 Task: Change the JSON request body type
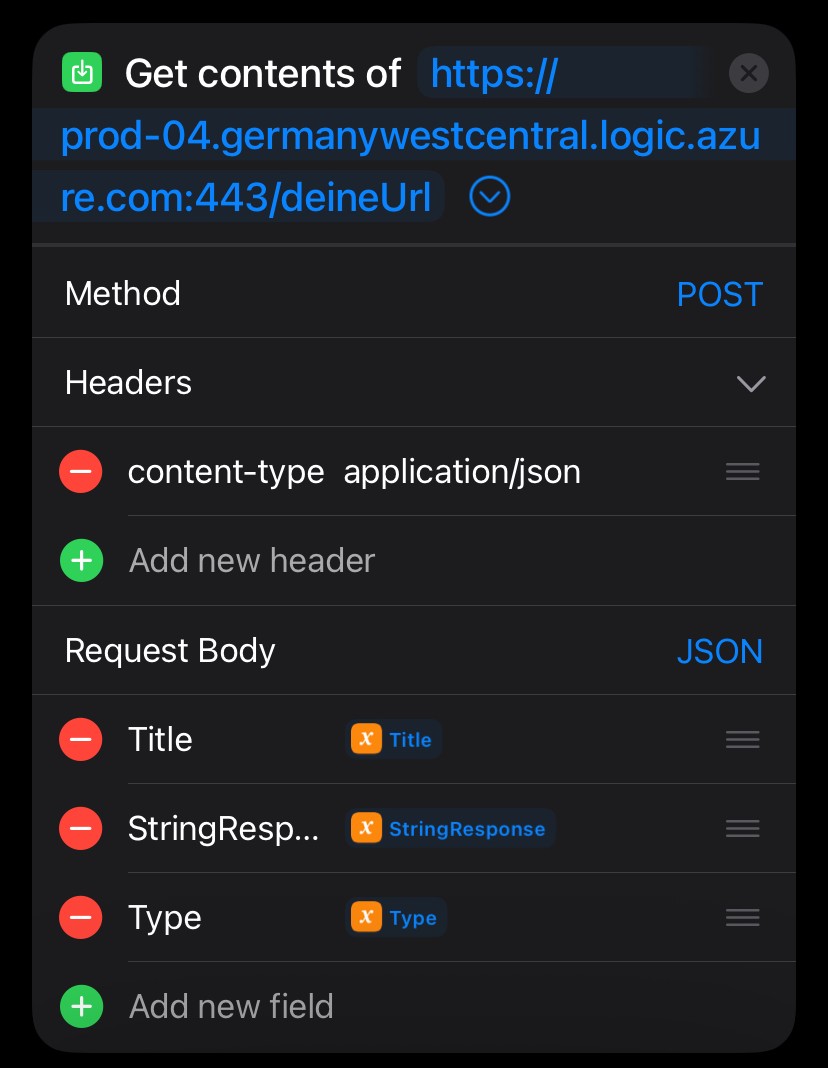click(719, 651)
